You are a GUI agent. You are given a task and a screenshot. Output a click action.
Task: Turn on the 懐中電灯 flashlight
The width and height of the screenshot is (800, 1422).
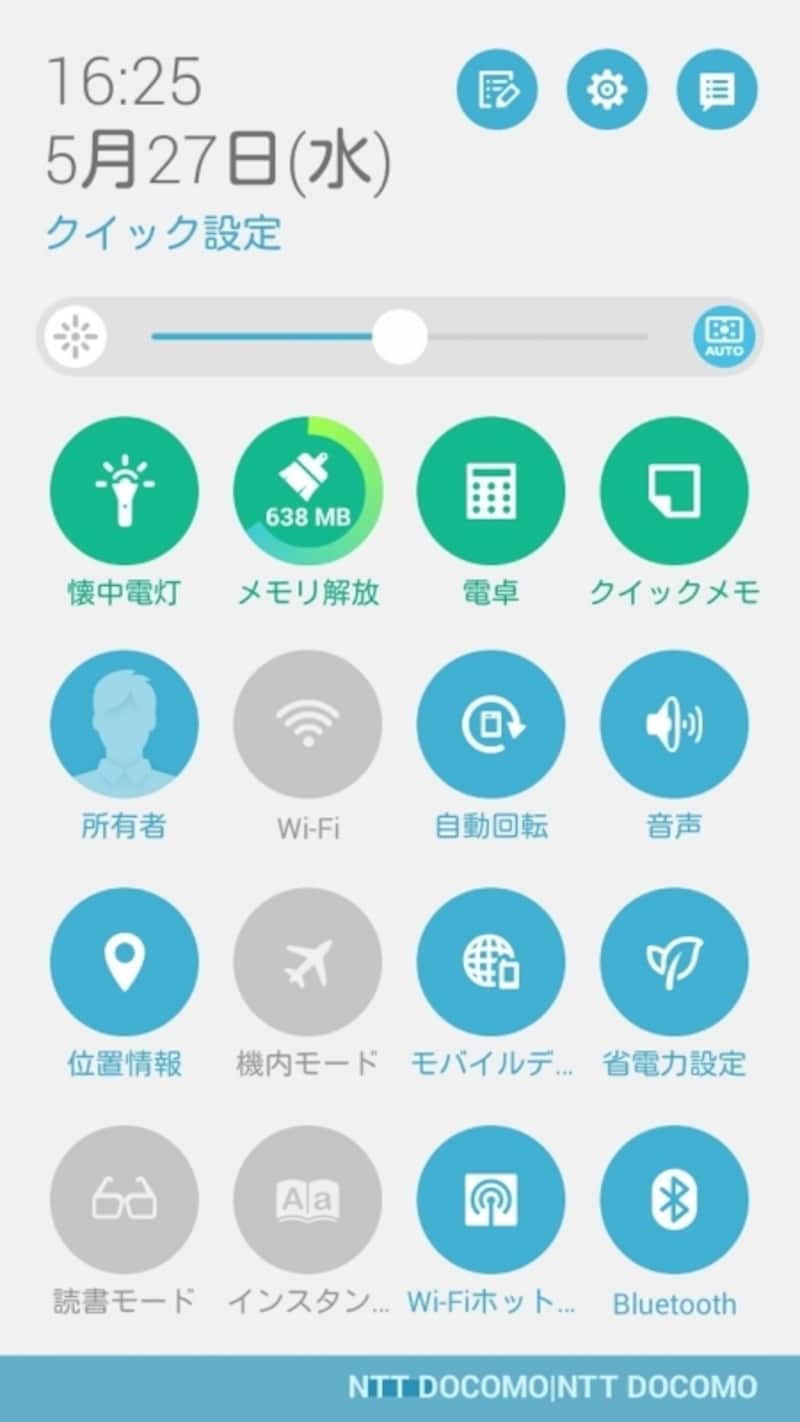click(124, 489)
